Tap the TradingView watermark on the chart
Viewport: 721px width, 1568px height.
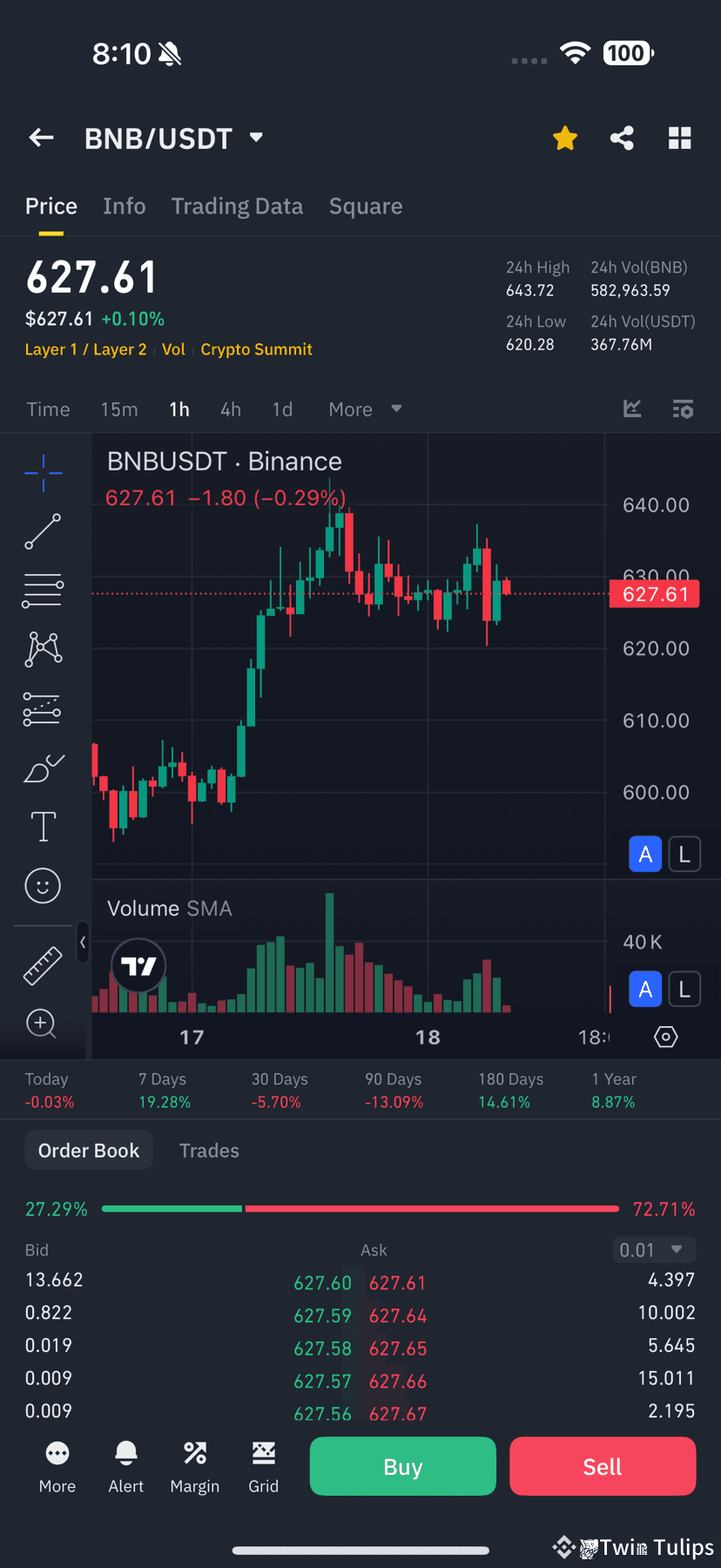point(138,965)
